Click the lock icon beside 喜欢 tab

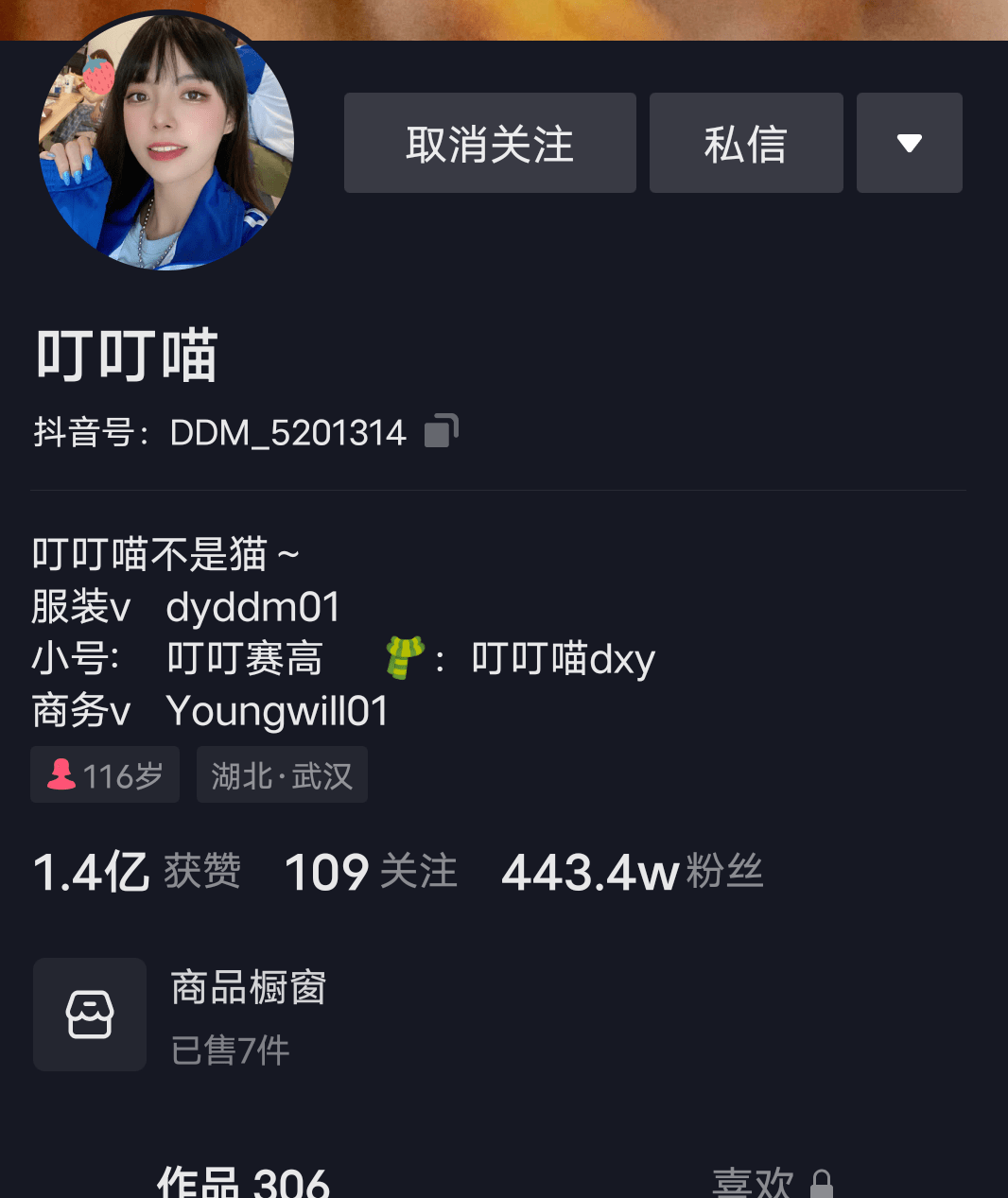click(x=822, y=1182)
